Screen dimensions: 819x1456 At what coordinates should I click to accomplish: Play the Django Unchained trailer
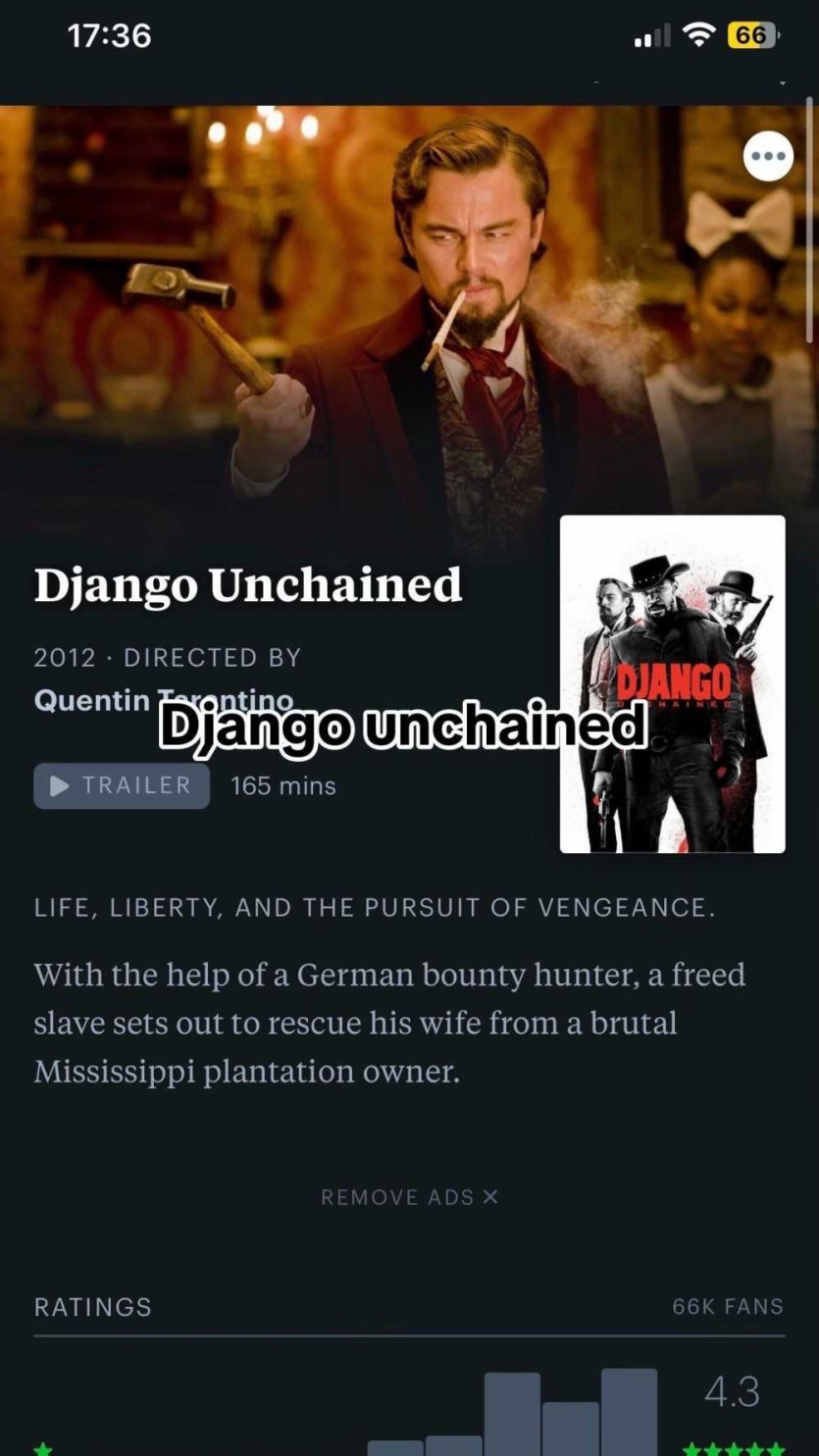122,785
